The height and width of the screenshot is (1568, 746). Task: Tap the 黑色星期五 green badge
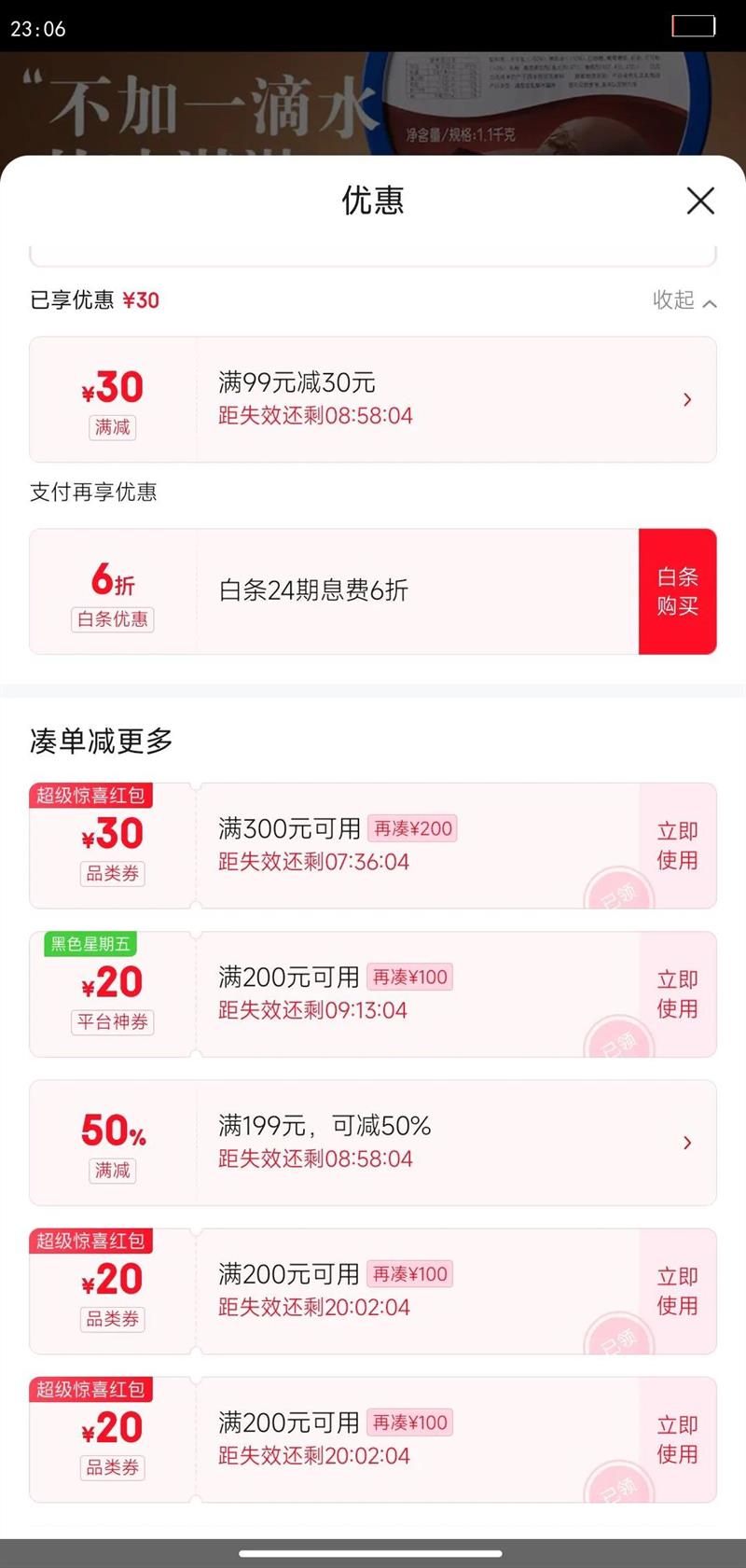click(90, 944)
